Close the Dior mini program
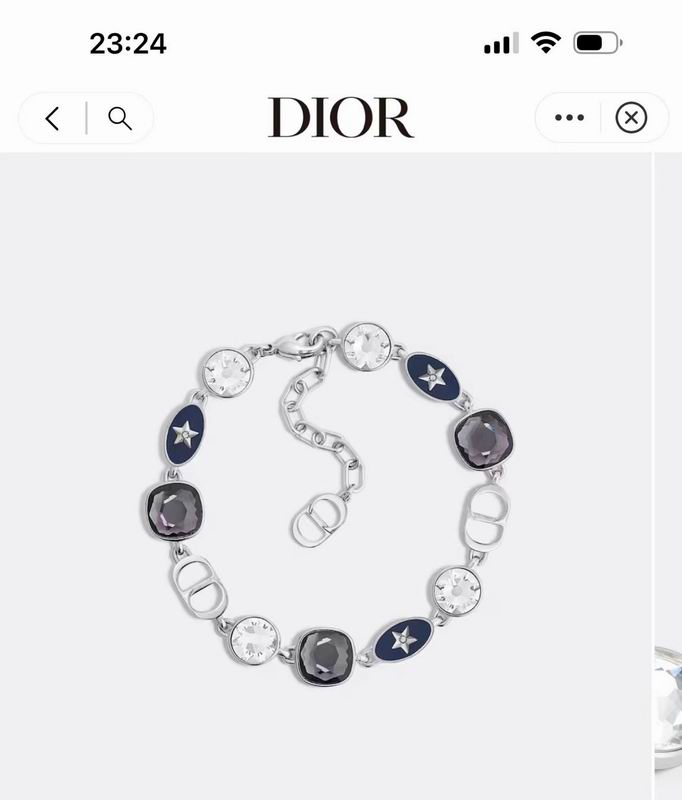This screenshot has height=800, width=682. tap(631, 118)
